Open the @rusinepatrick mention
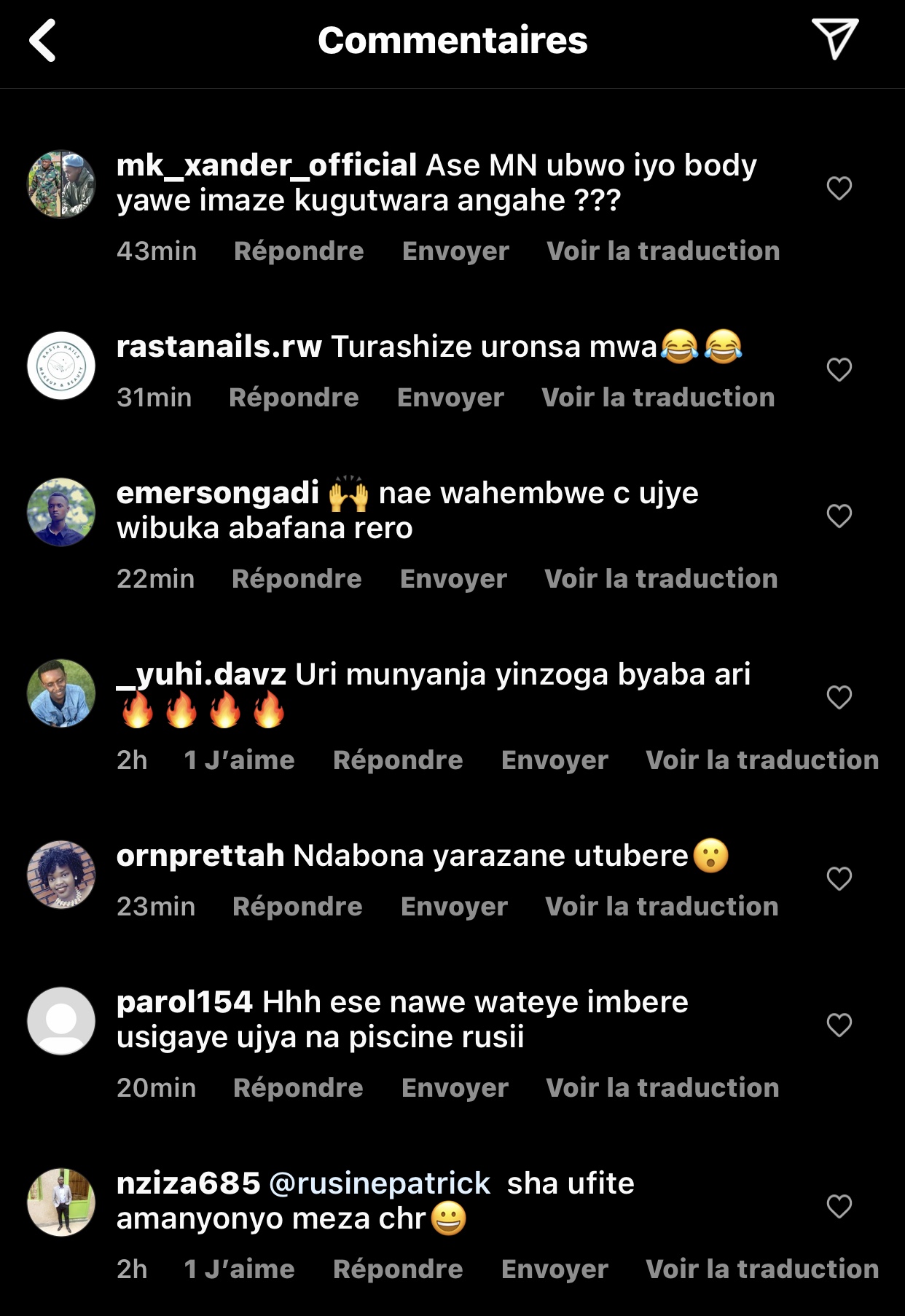Screen dimensions: 905x1316 coord(380,1183)
